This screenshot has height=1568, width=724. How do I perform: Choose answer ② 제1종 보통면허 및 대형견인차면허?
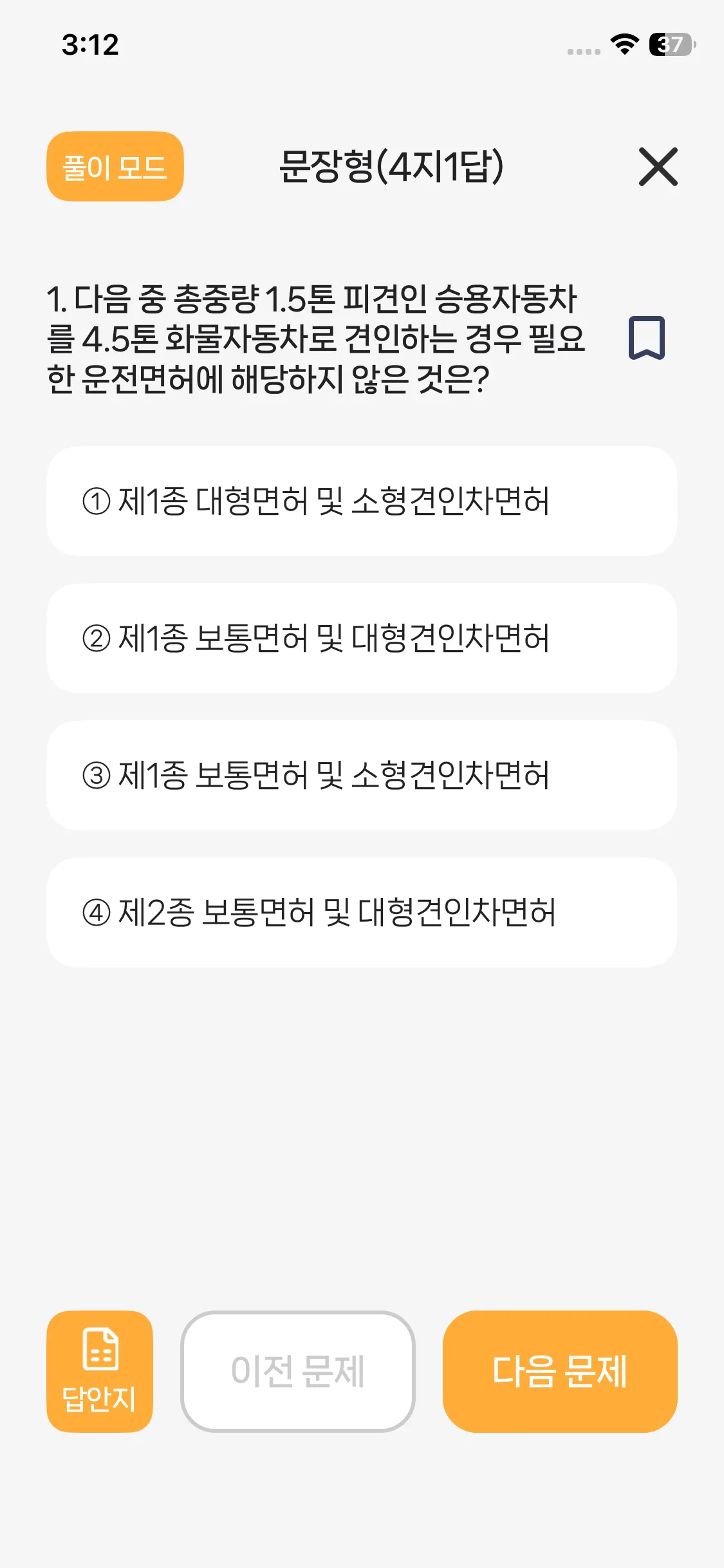click(x=362, y=639)
